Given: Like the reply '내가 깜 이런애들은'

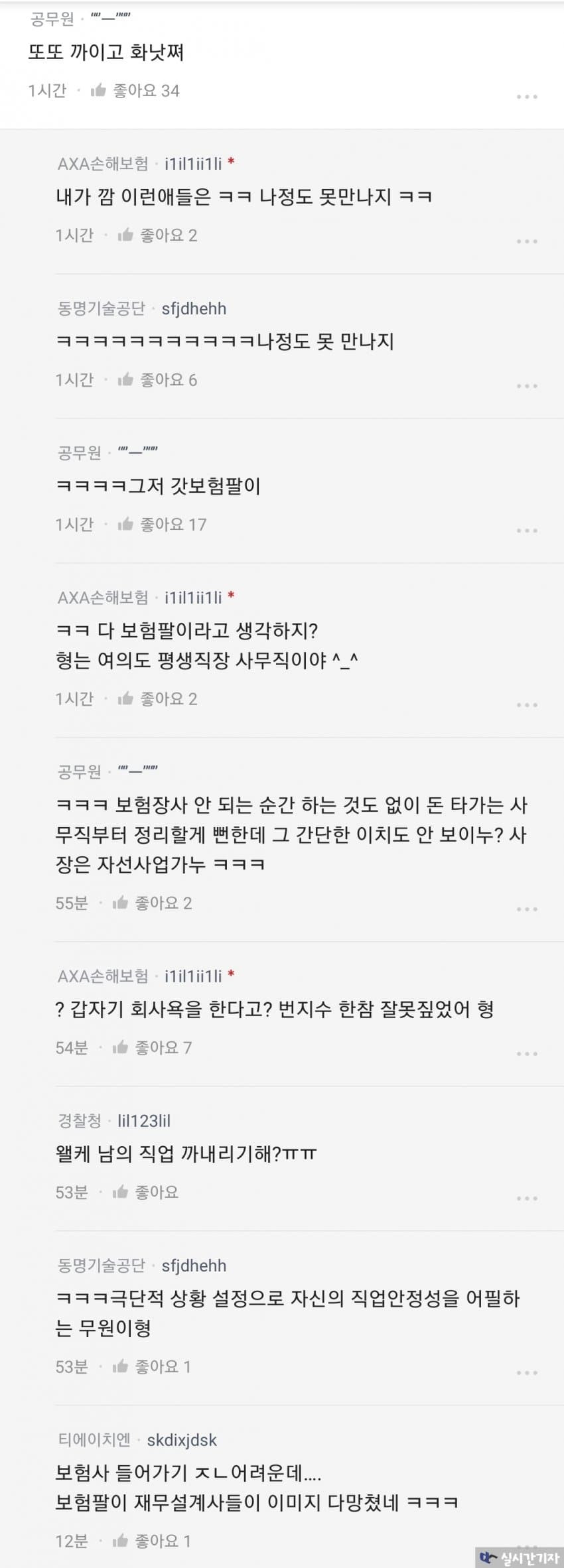Looking at the screenshot, I should [157, 235].
